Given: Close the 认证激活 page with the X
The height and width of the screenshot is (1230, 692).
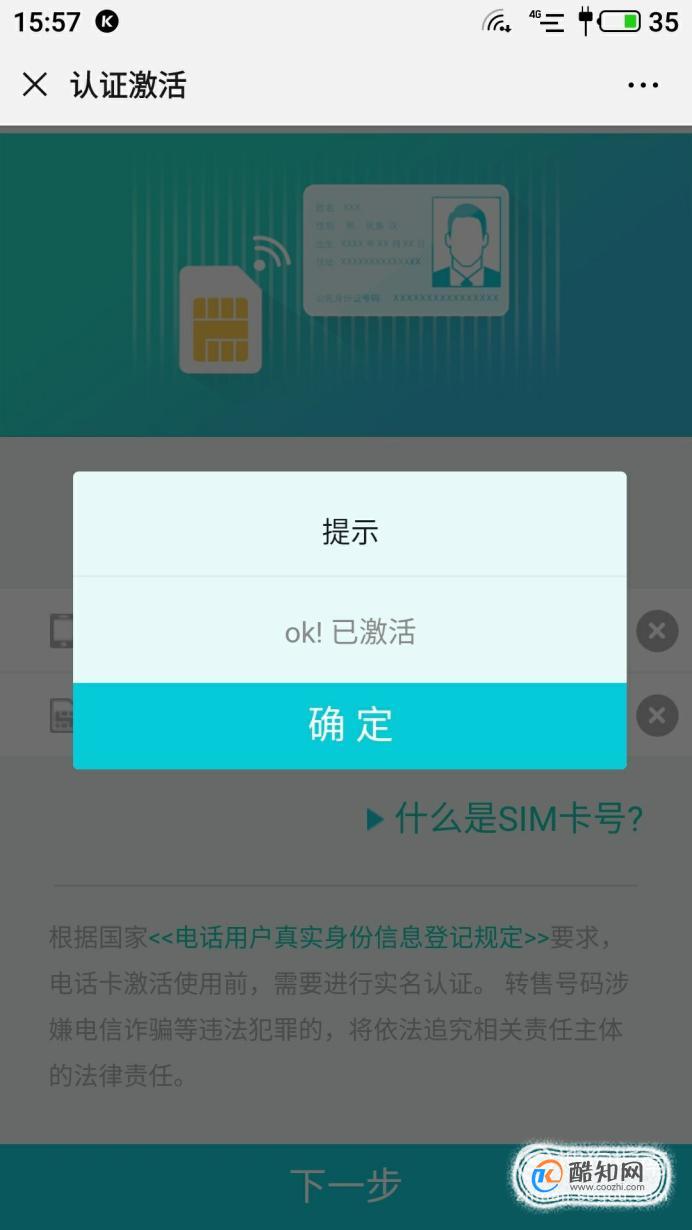Looking at the screenshot, I should (35, 85).
